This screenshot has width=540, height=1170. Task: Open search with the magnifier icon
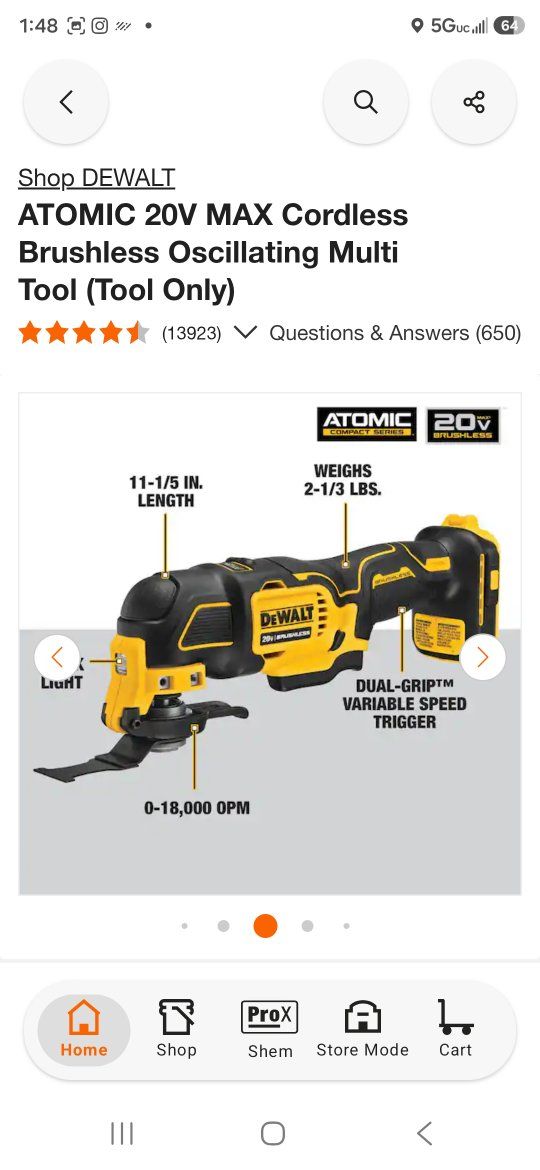click(x=365, y=101)
